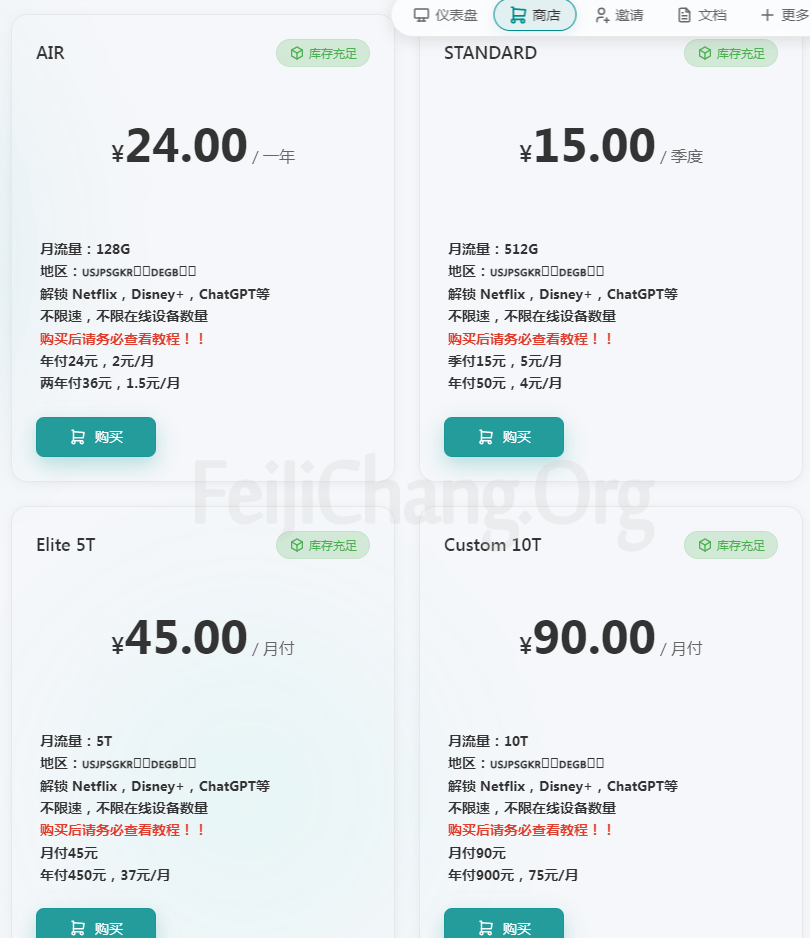Go to the 邀请 invite tab
This screenshot has width=810, height=938.
pyautogui.click(x=619, y=15)
